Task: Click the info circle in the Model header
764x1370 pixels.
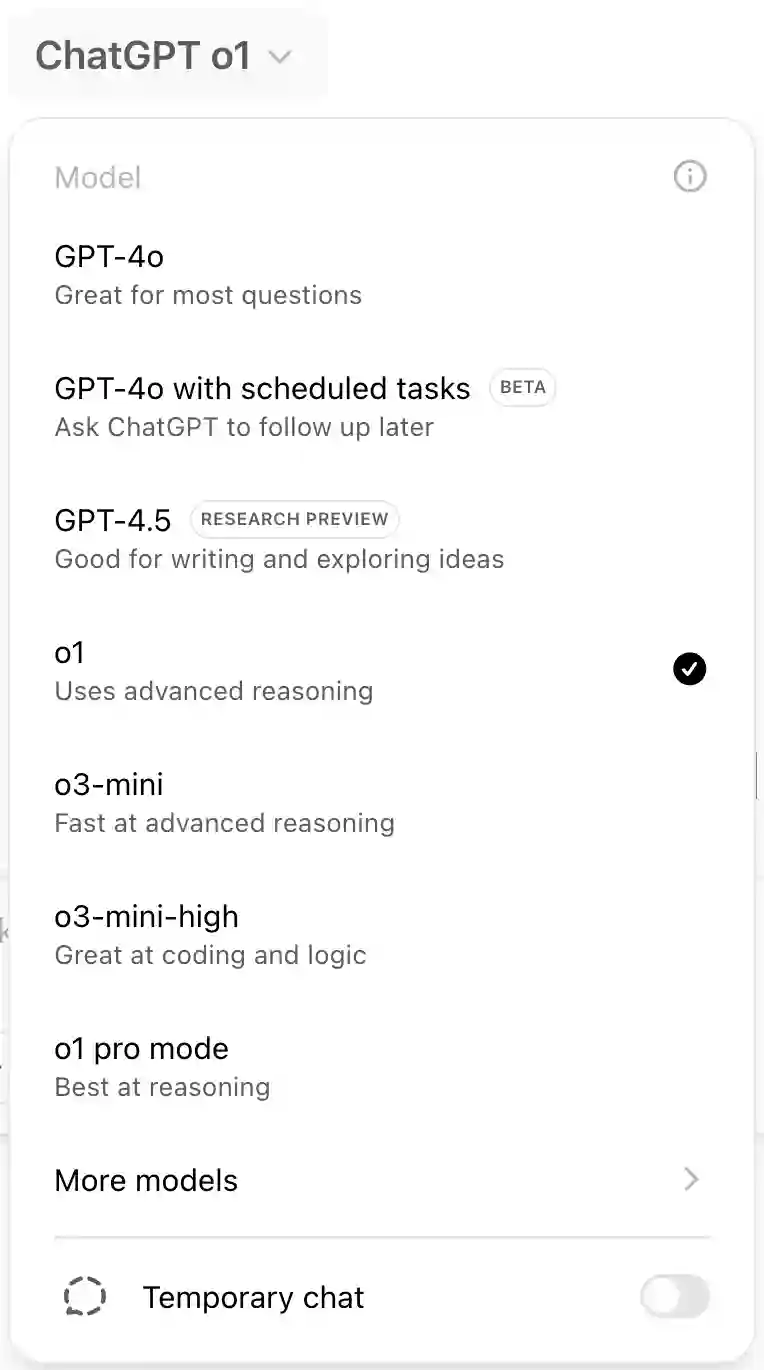Action: point(689,177)
